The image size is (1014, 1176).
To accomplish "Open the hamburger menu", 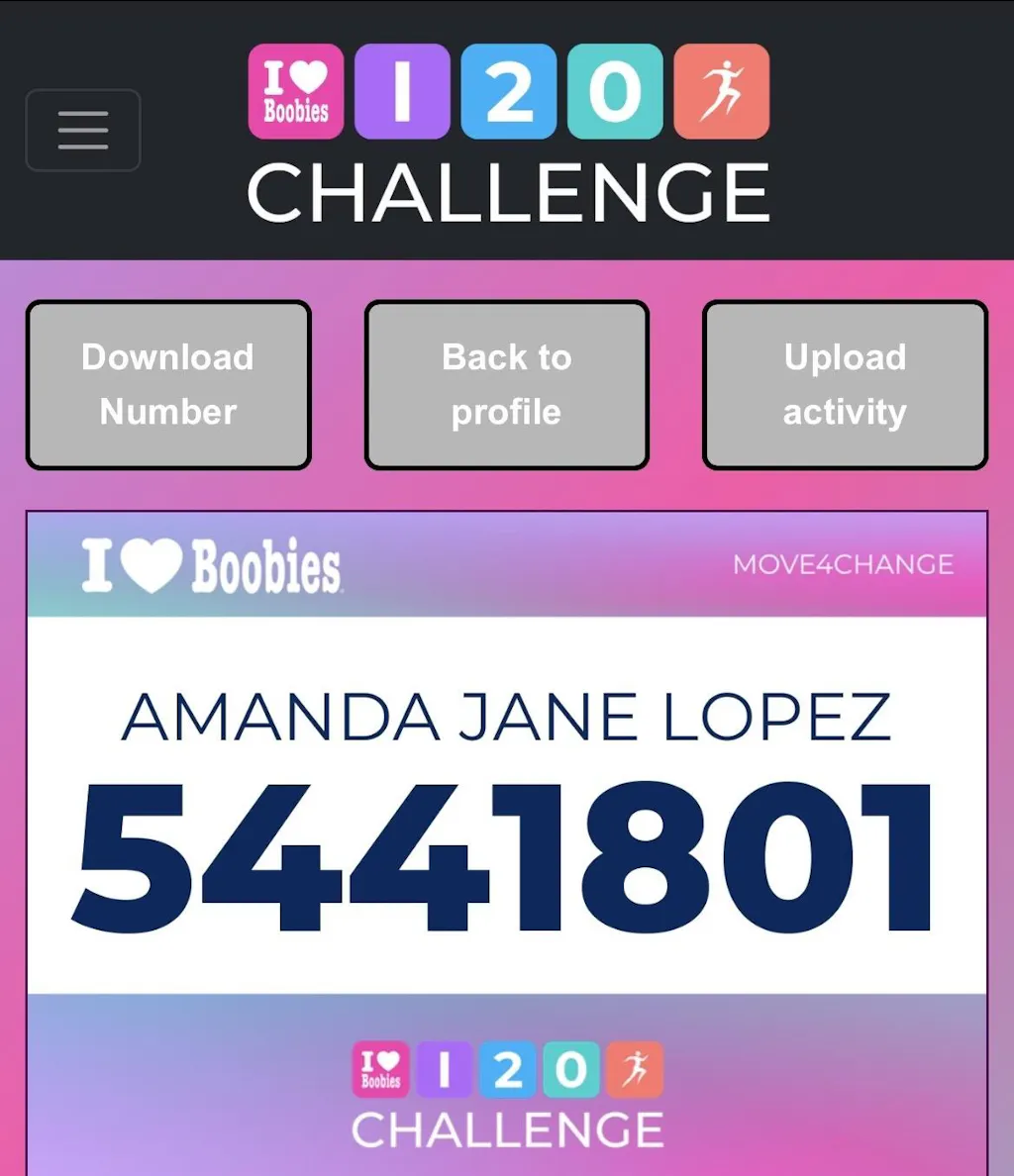I will [x=83, y=131].
